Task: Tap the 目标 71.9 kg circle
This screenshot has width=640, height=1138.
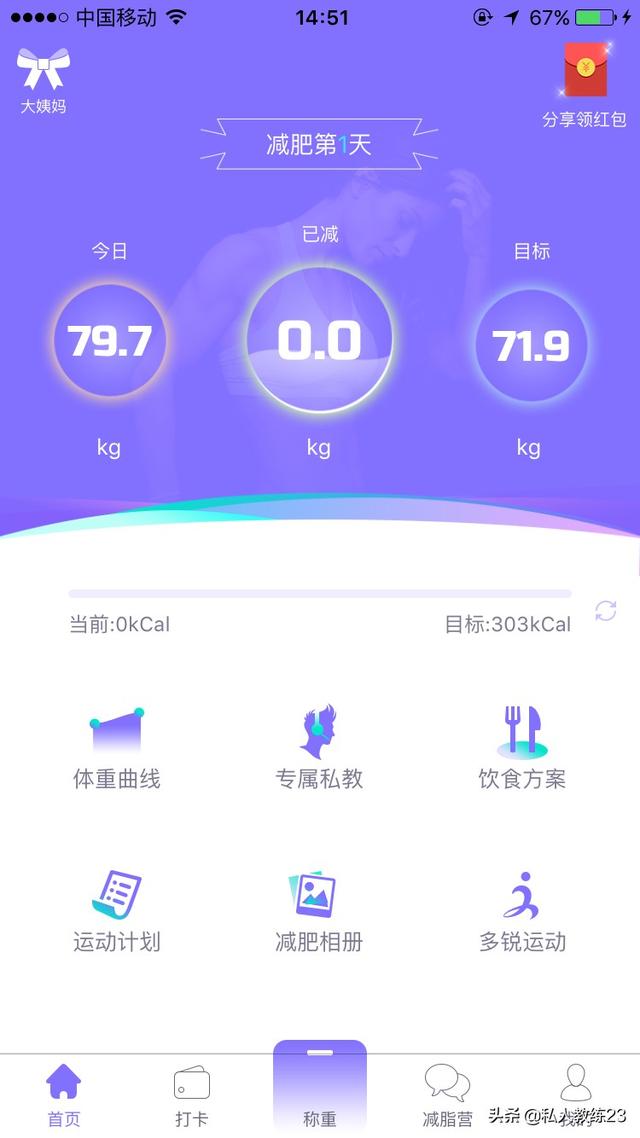Action: click(x=531, y=345)
